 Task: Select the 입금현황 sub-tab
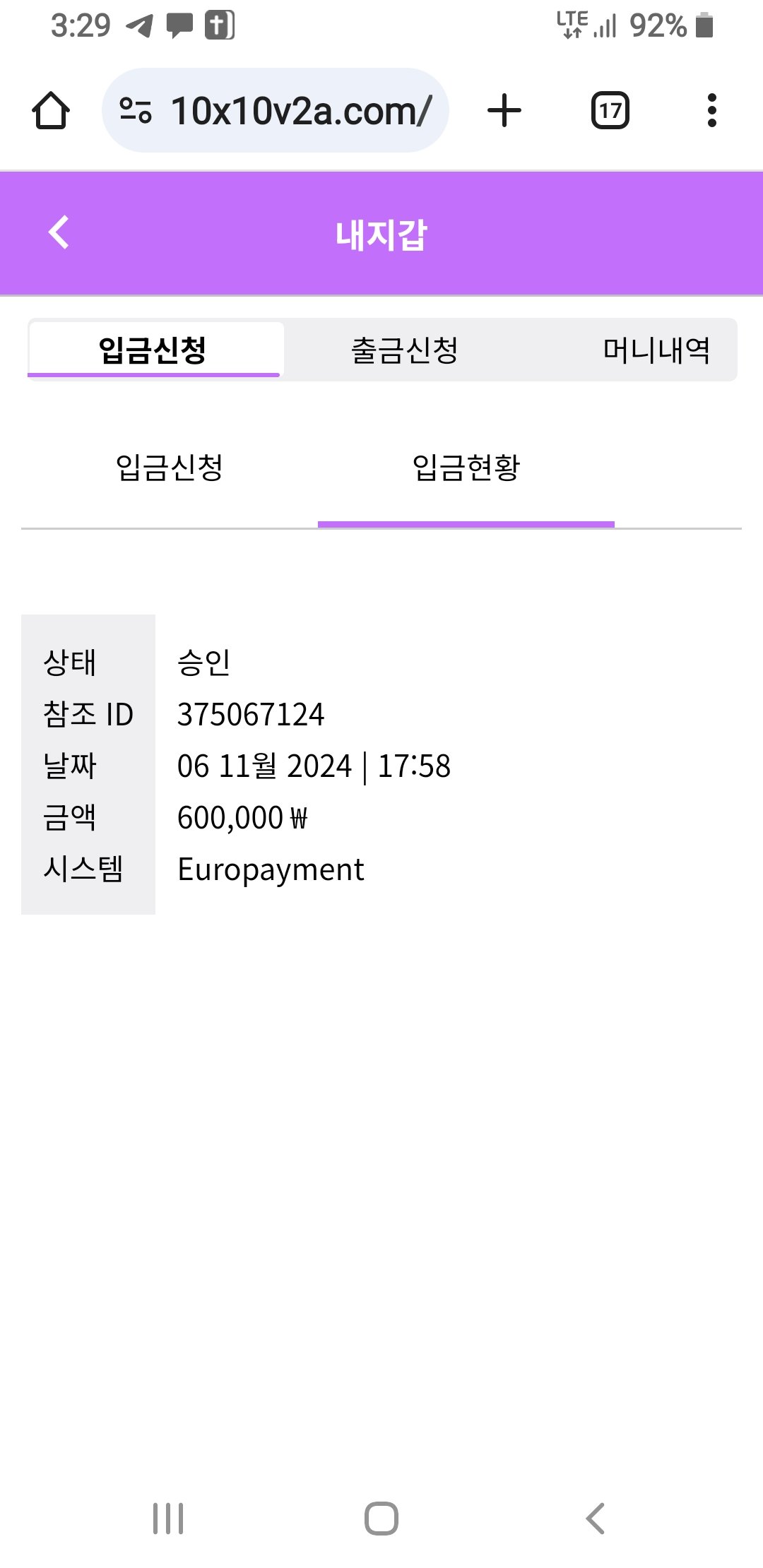point(466,468)
